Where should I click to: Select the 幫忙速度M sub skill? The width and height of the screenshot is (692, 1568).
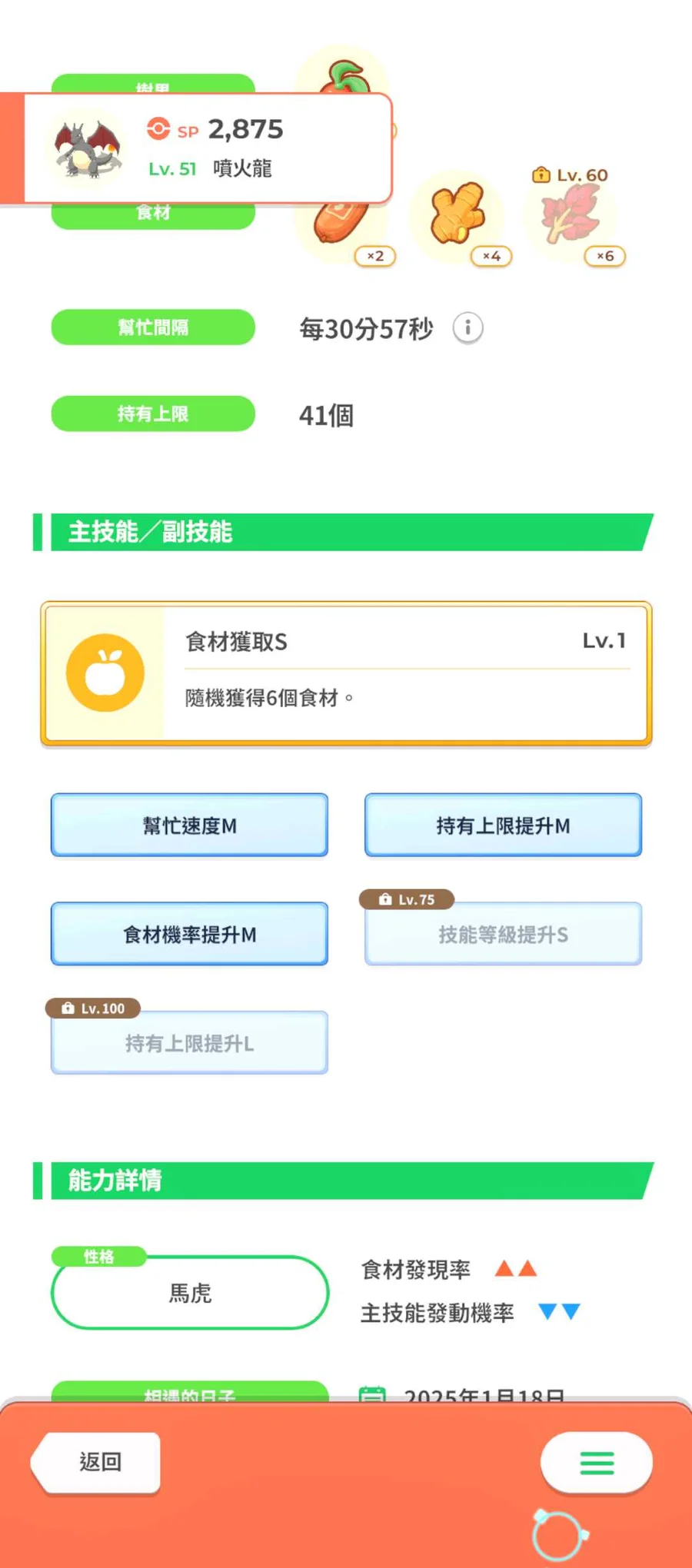coord(189,826)
